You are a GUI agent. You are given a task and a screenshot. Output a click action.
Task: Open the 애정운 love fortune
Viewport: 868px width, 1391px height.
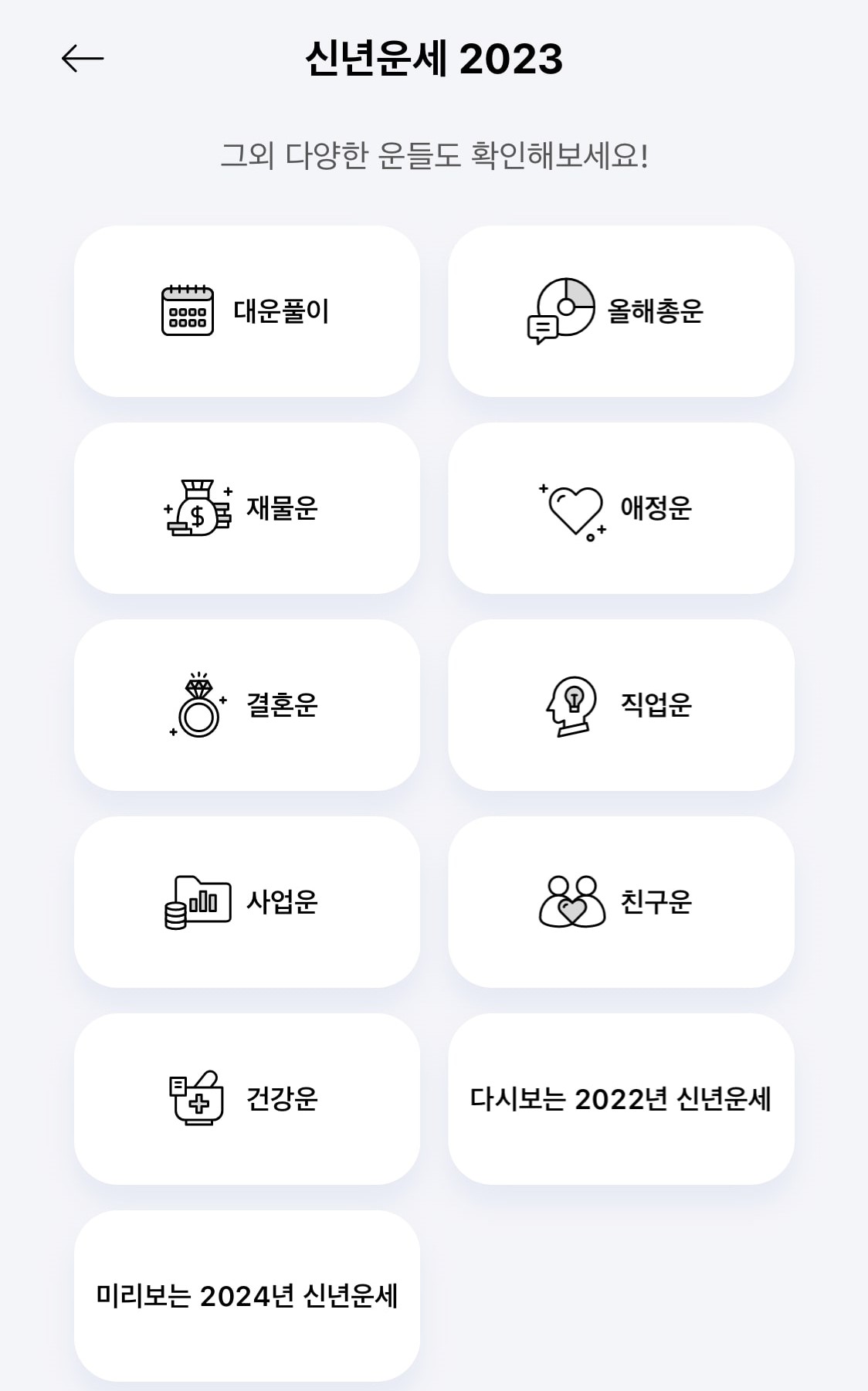click(621, 508)
